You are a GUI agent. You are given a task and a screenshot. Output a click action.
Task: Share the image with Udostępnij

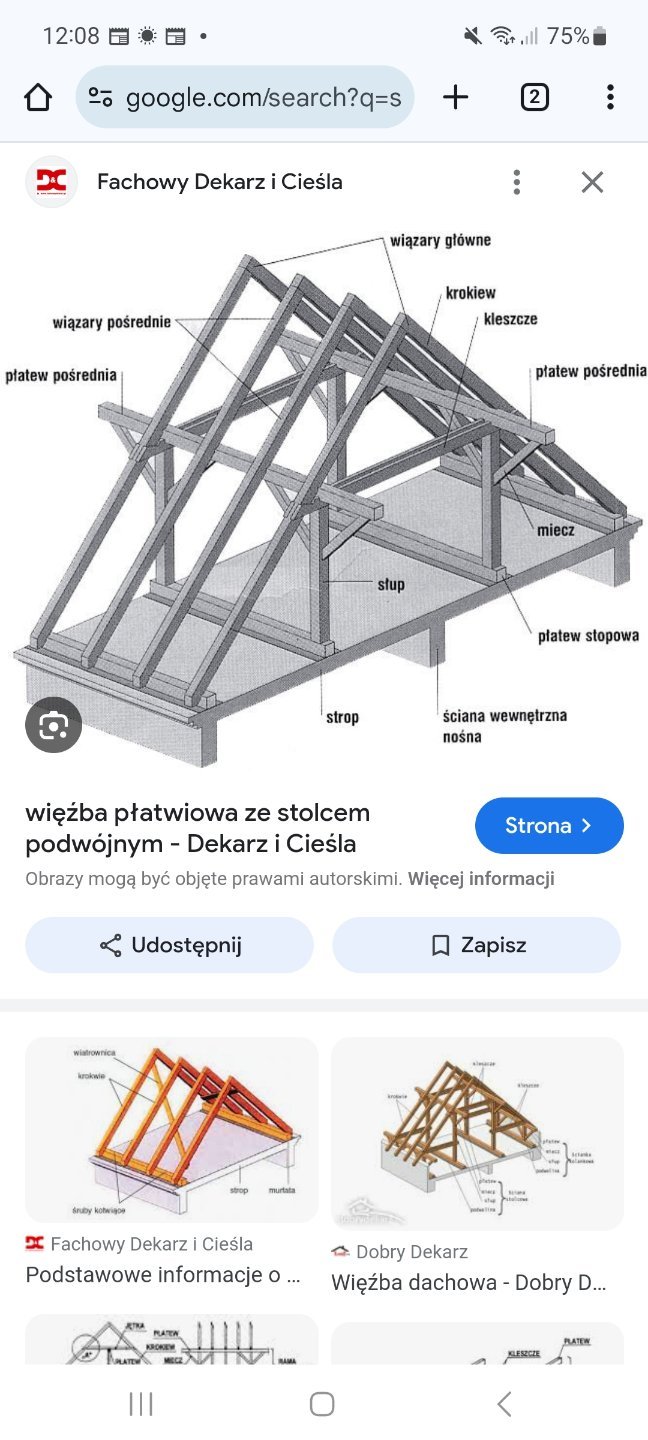tap(169, 945)
